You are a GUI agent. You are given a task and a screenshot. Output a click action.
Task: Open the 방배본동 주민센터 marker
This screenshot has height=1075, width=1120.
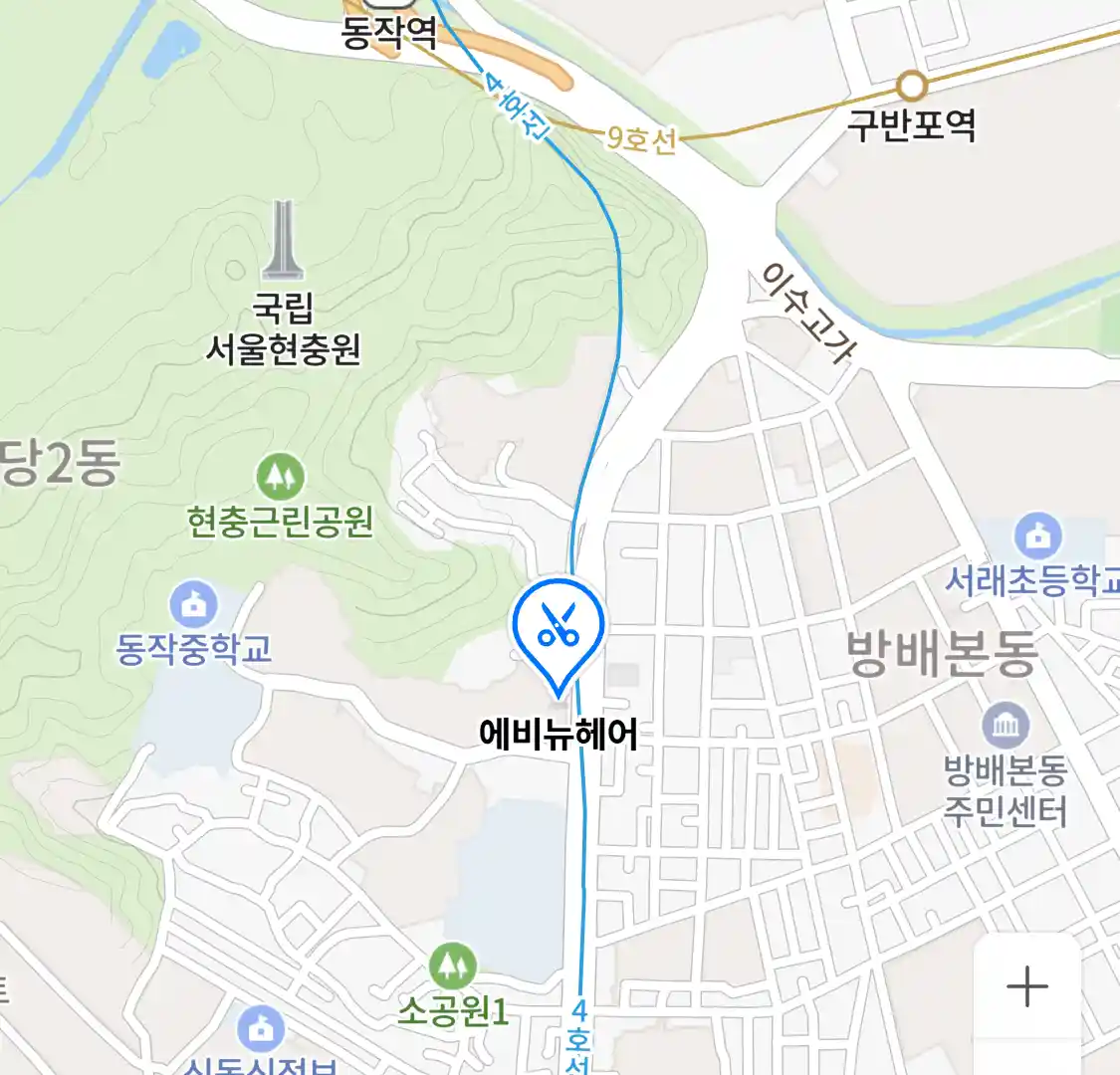(x=1006, y=726)
